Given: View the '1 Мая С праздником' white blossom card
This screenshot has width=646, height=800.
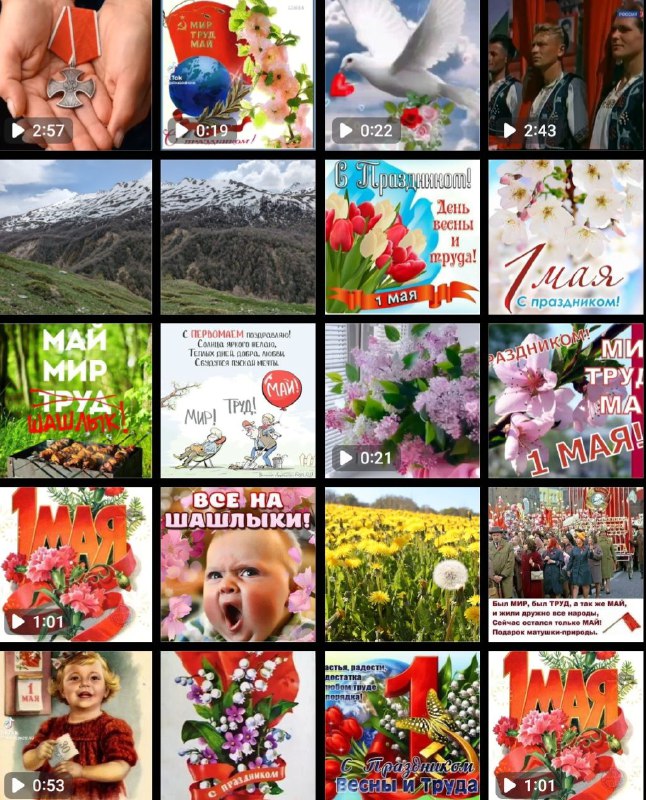Looking at the screenshot, I should pyautogui.click(x=565, y=237).
